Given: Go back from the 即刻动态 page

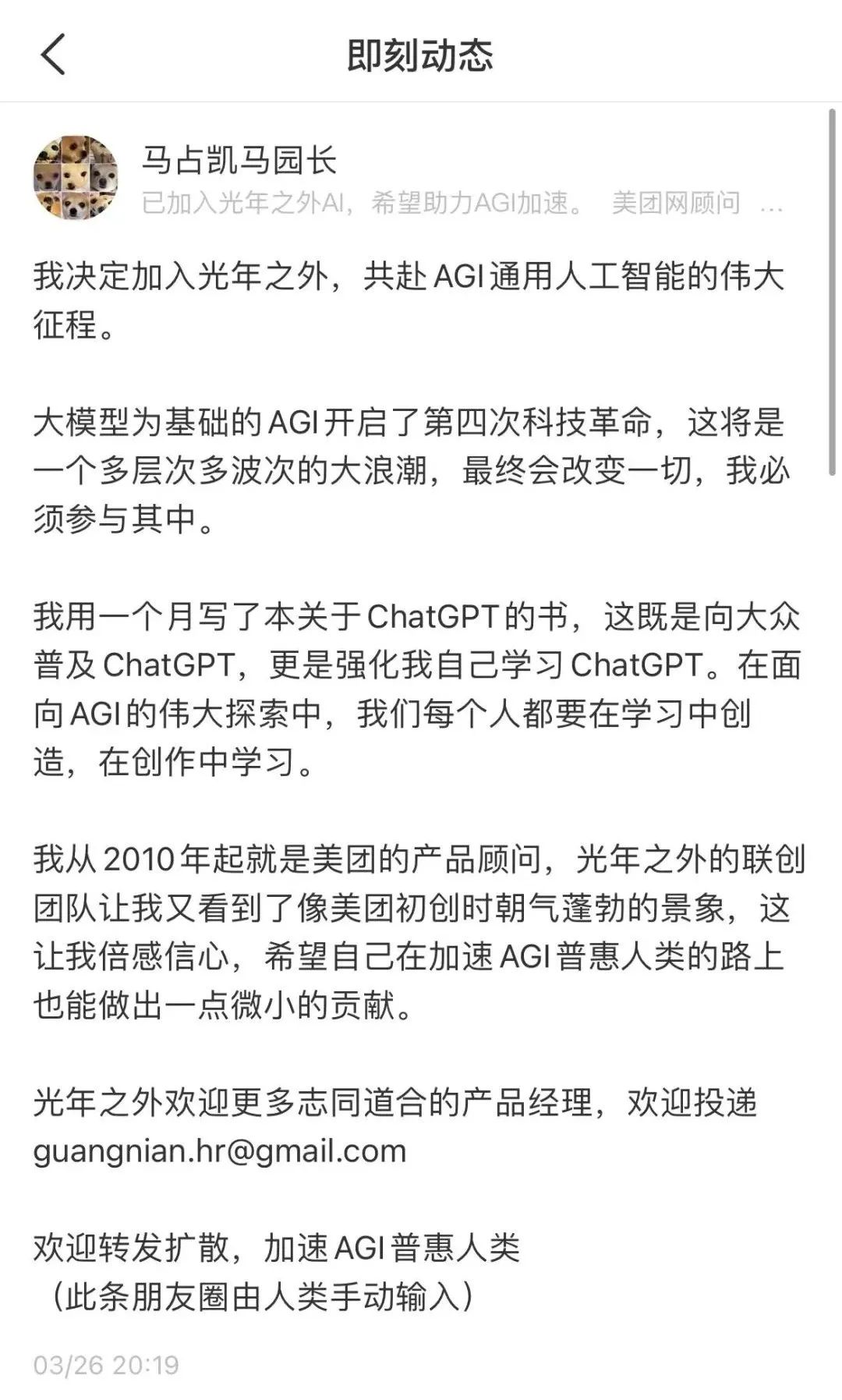Looking at the screenshot, I should 53,55.
